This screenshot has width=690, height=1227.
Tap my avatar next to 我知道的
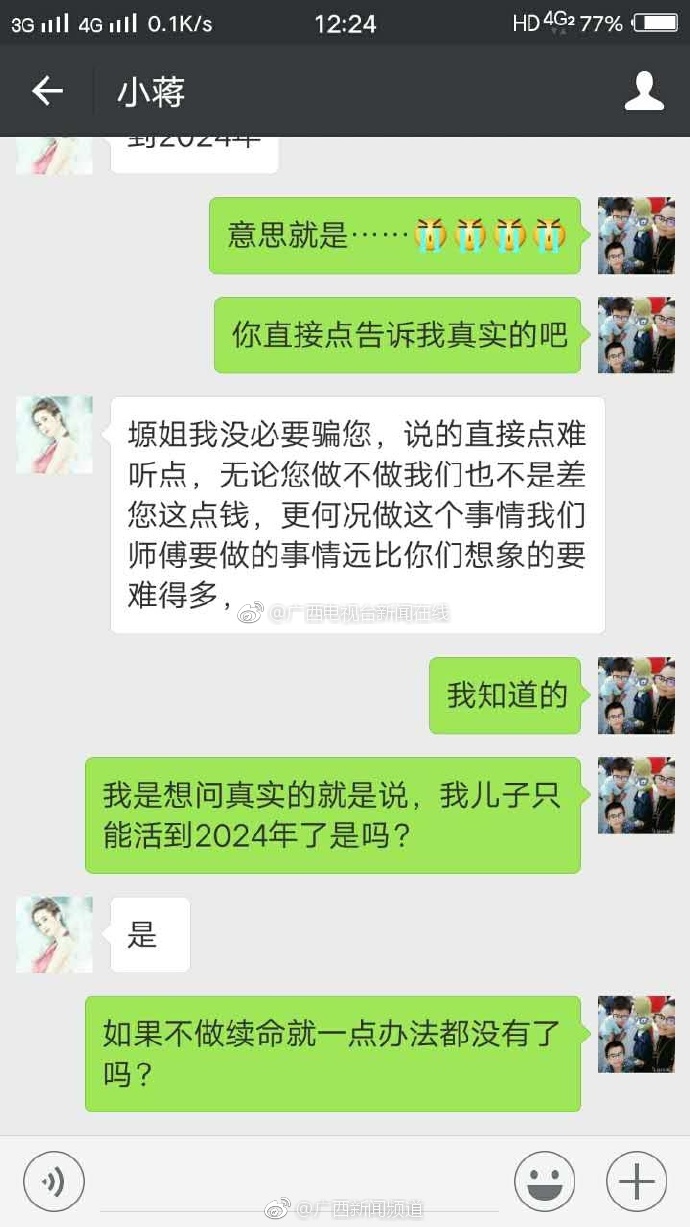(x=636, y=695)
